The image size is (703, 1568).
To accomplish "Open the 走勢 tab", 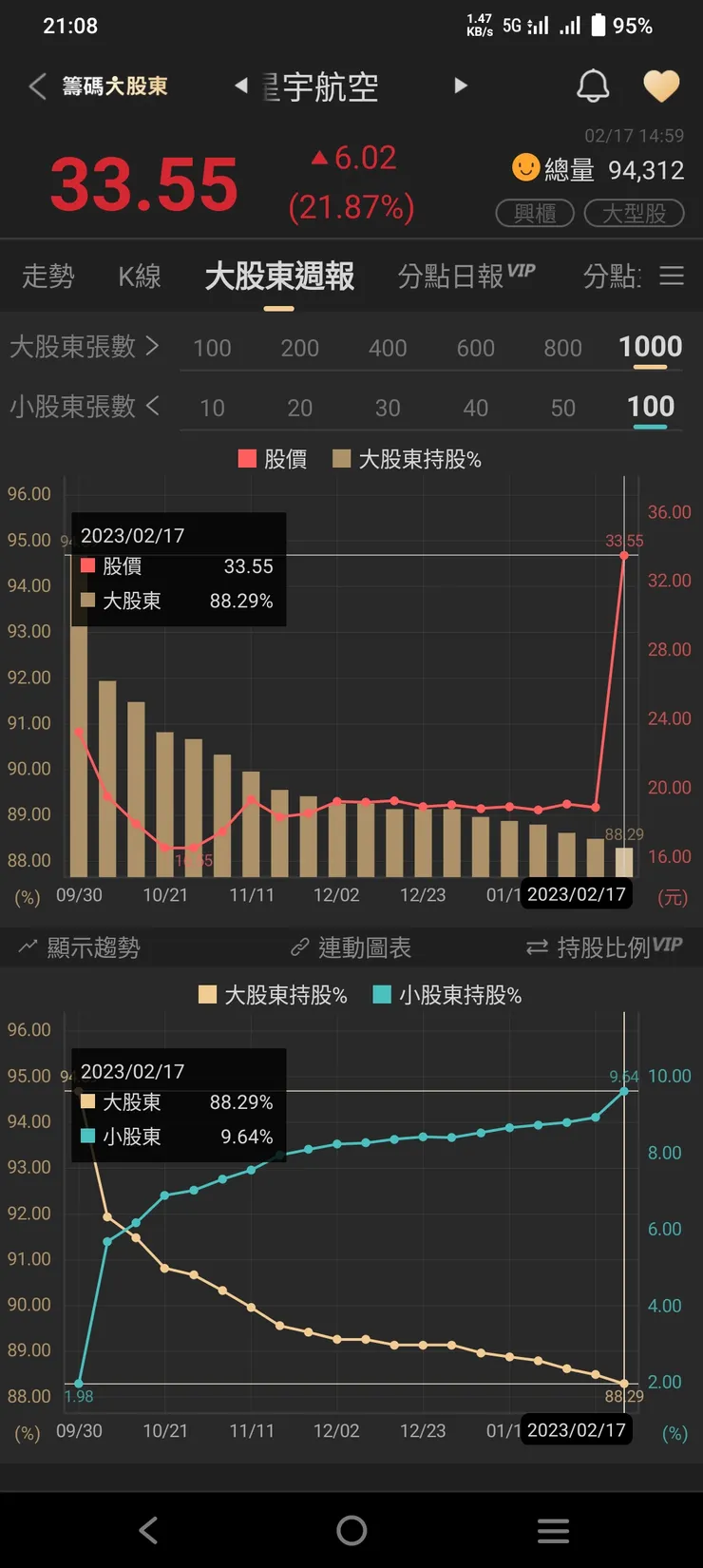I will pos(47,276).
